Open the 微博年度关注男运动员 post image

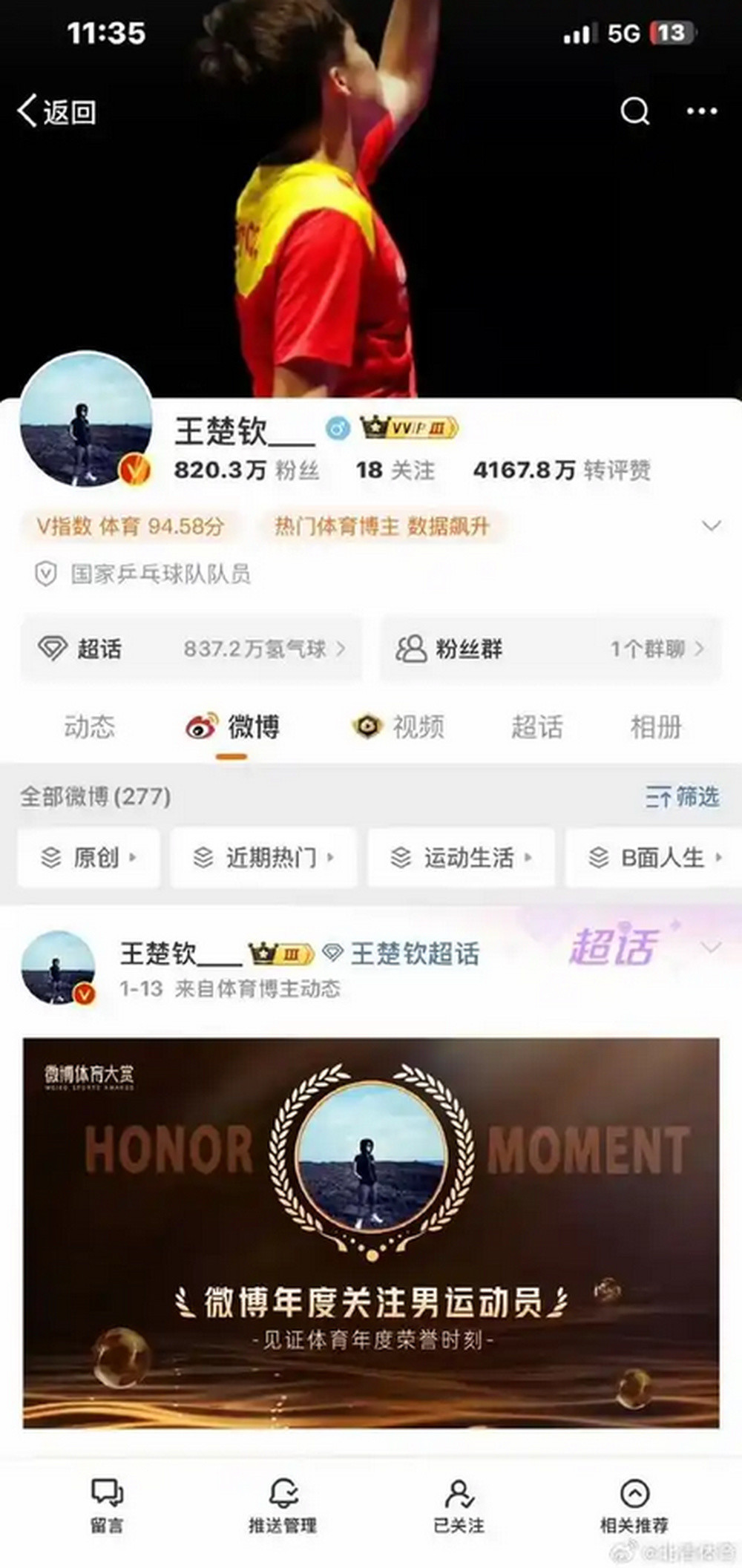coord(371,1233)
